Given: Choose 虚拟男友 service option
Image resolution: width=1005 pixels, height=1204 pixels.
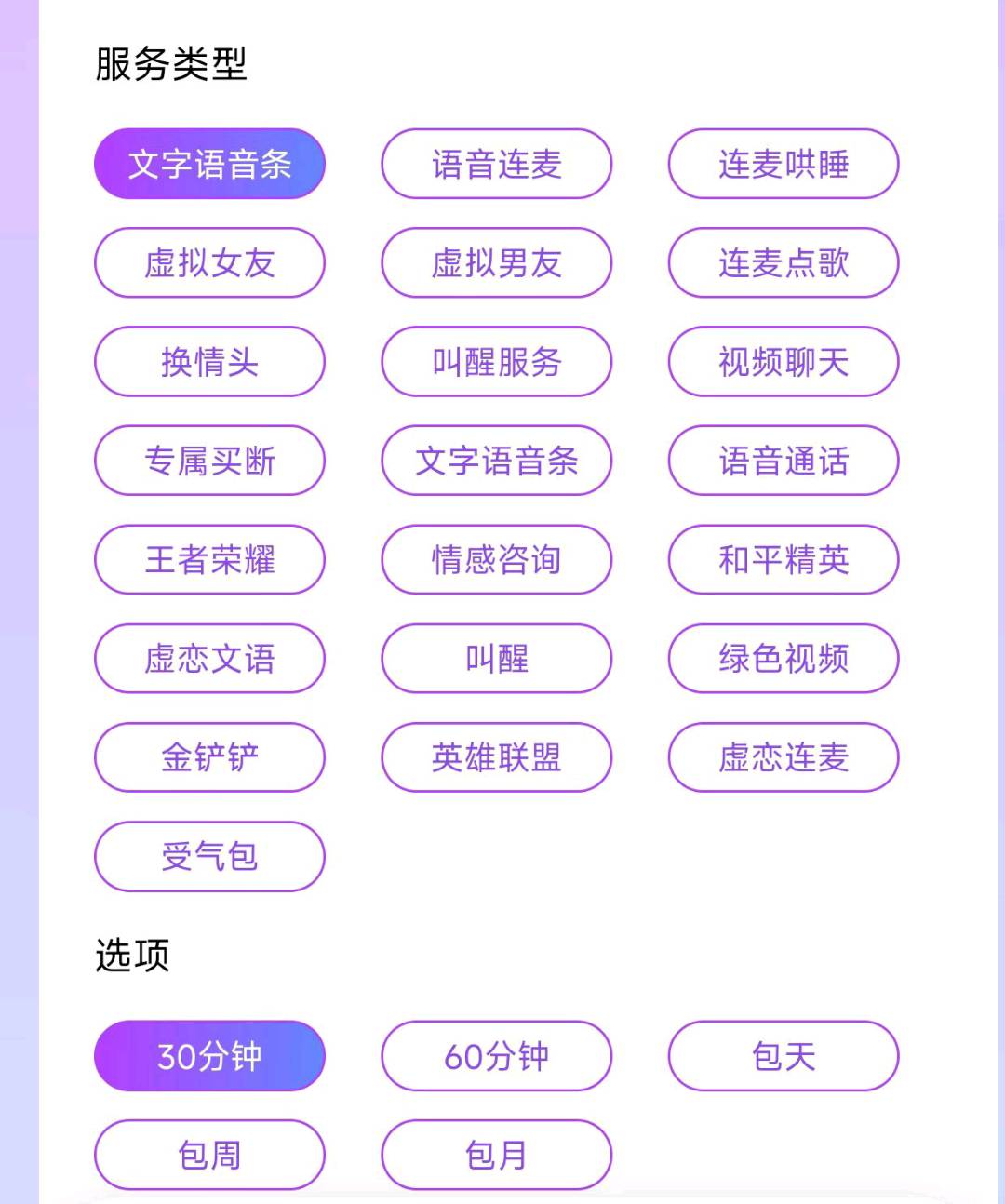Looking at the screenshot, I should tap(497, 263).
